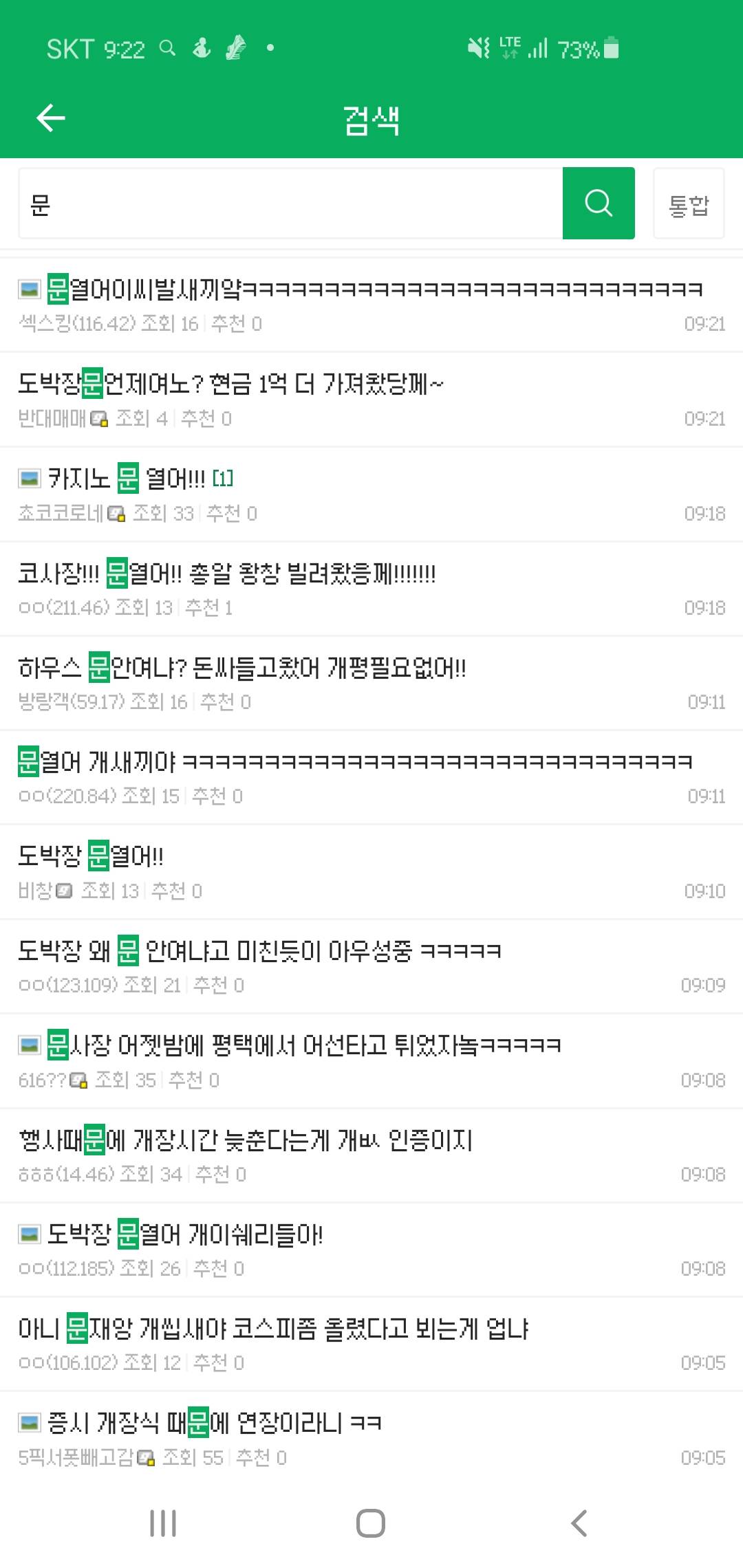Run the search with the magnifier button
The width and height of the screenshot is (743, 1568).
(599, 204)
